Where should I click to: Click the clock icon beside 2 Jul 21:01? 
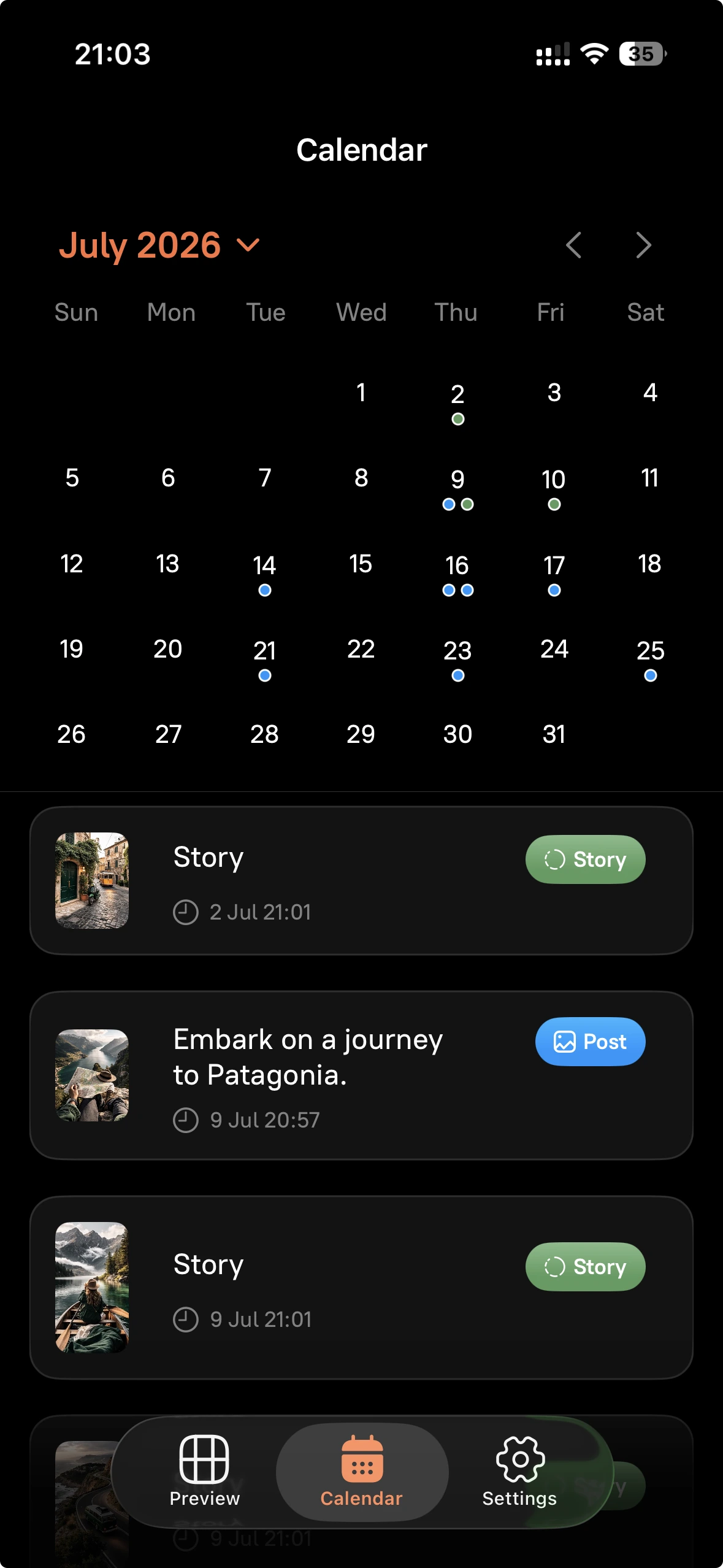[185, 912]
